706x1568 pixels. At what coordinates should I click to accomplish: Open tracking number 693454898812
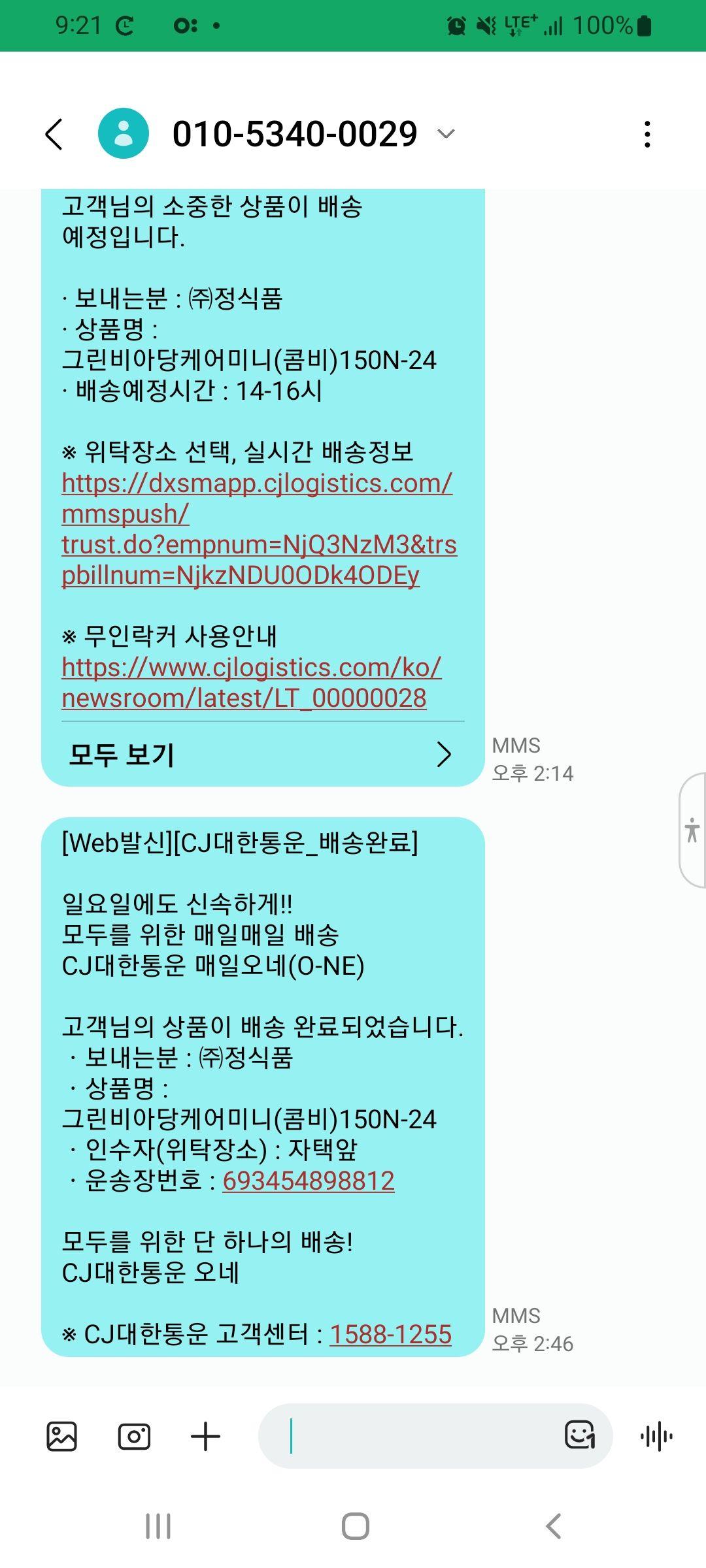(309, 1181)
